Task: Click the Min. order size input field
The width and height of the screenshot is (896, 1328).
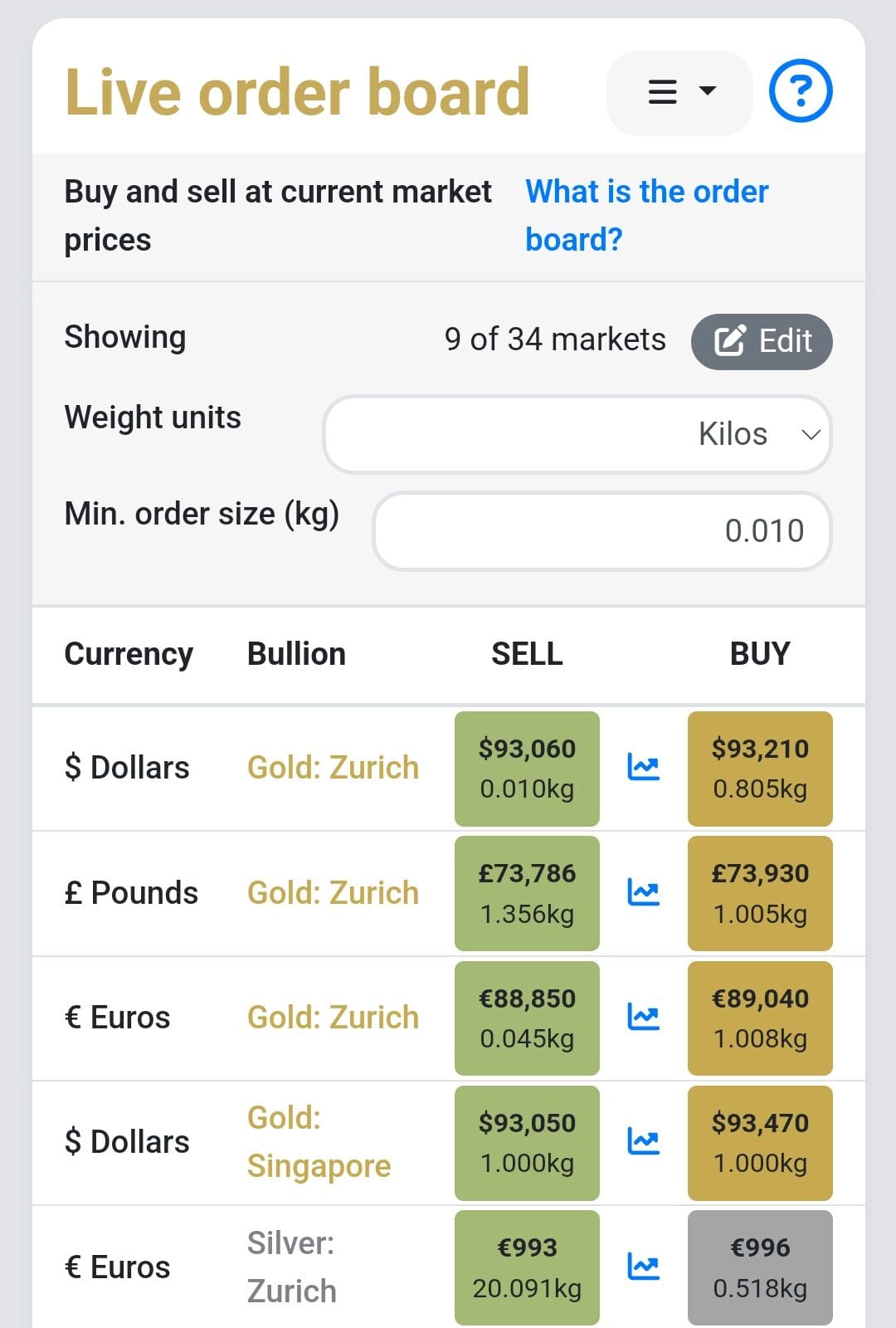Action: (601, 530)
